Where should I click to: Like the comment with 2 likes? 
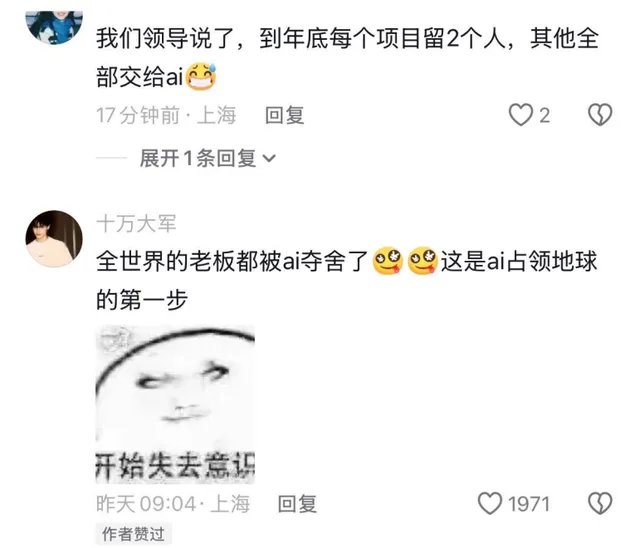[521, 115]
